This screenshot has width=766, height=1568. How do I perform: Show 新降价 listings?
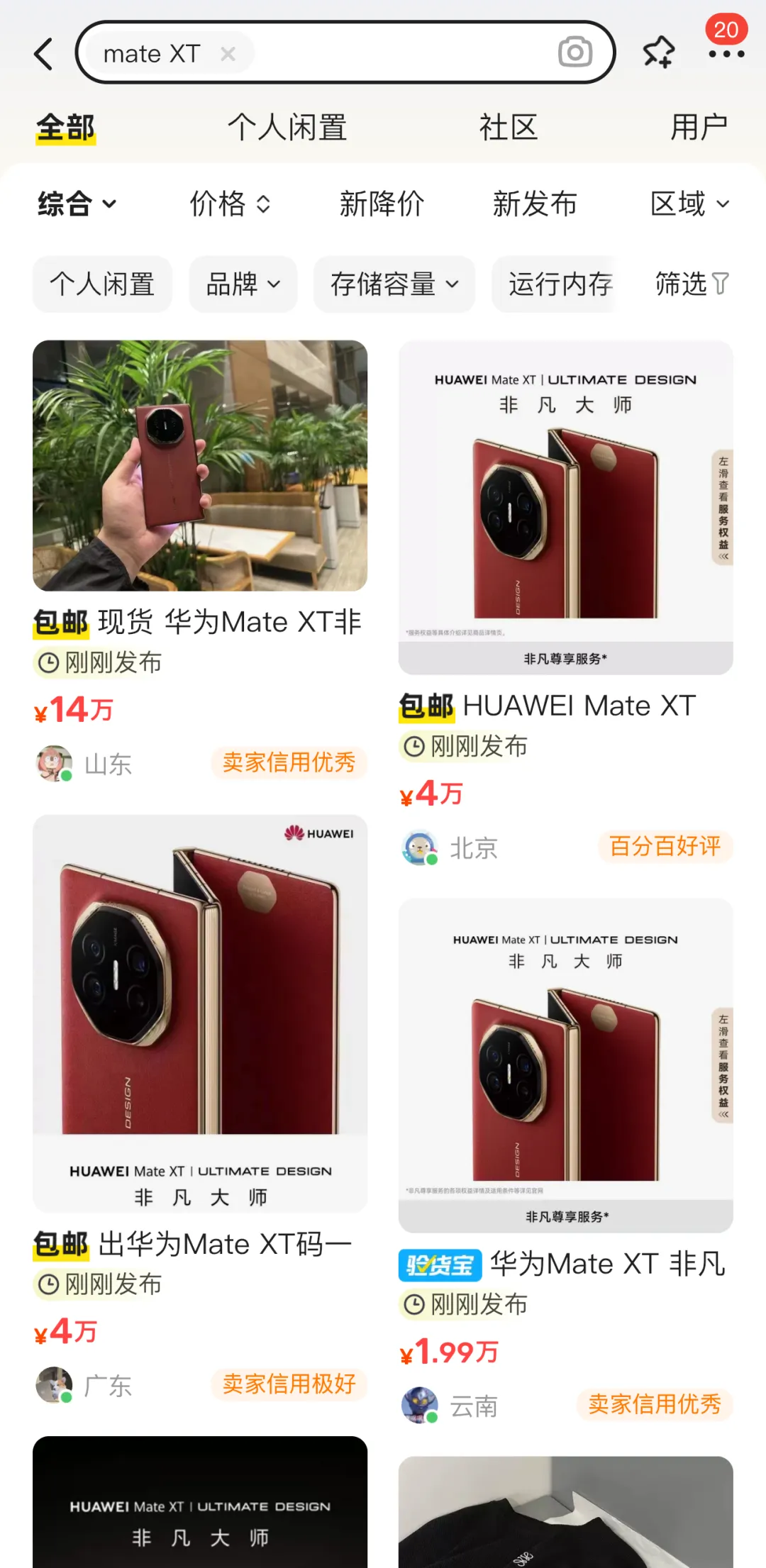pos(382,204)
